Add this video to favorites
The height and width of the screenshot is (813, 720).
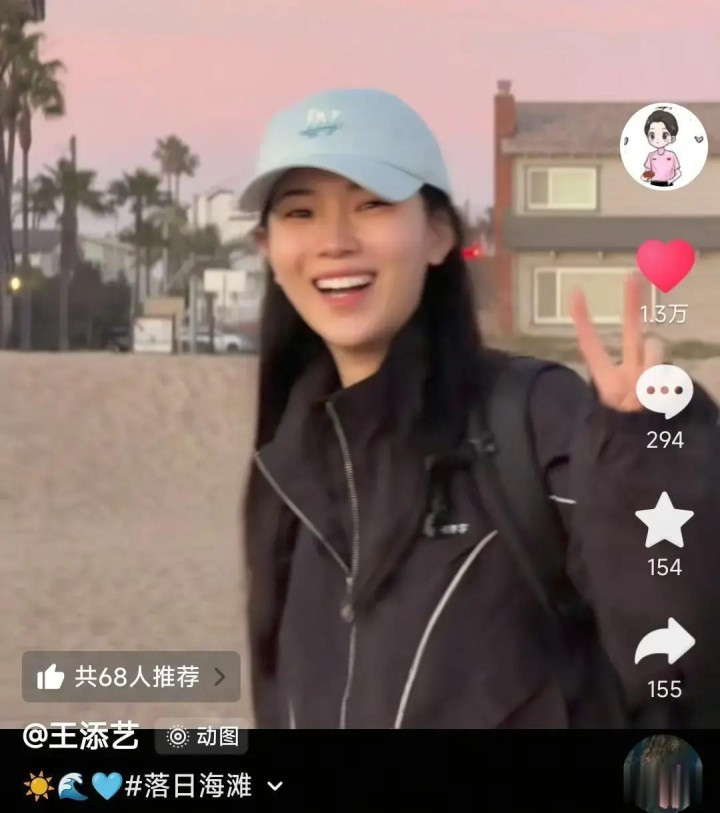664,520
